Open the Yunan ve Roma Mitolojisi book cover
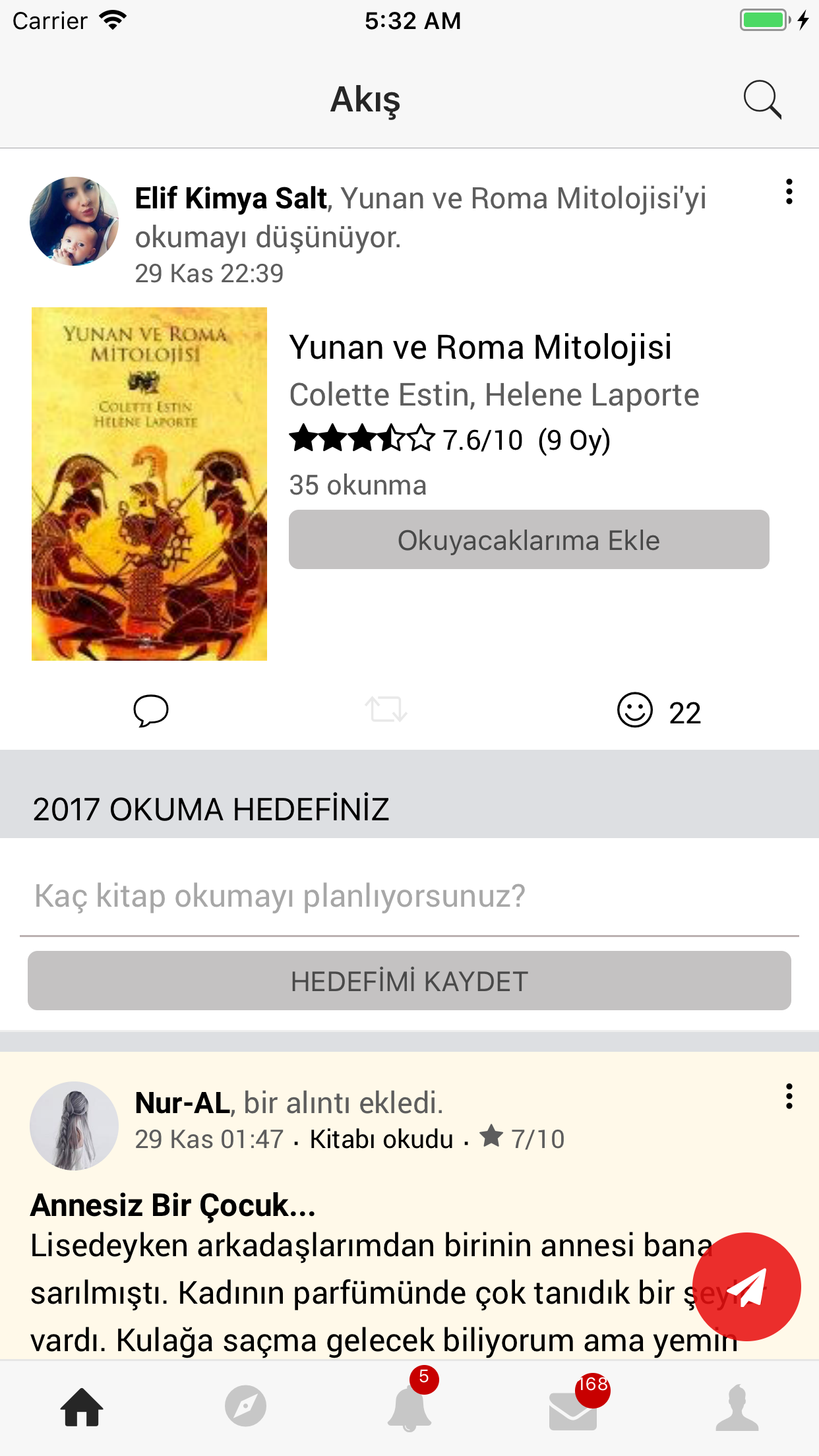819x1456 pixels. pos(149,483)
